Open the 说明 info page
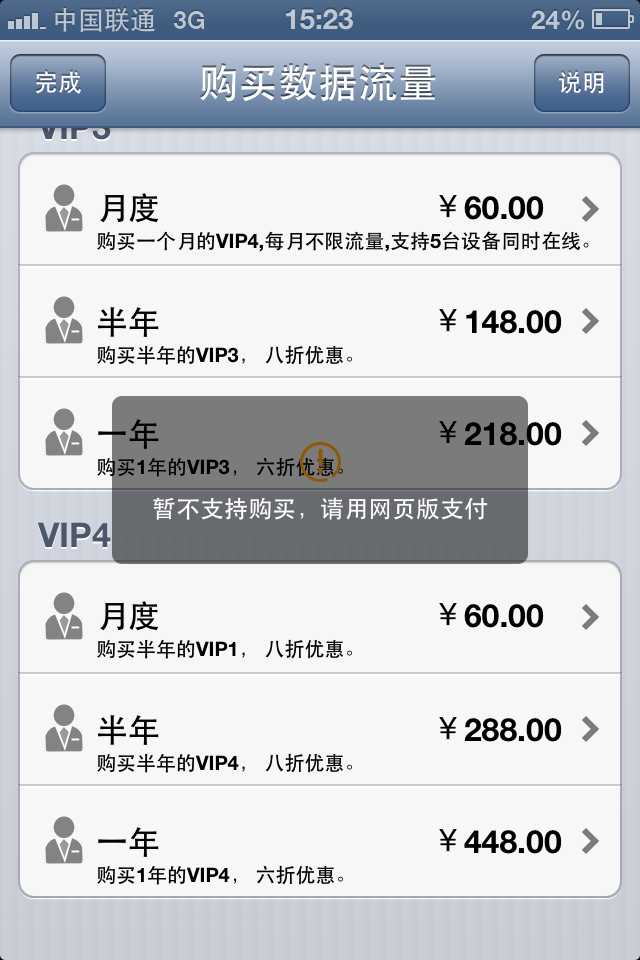 point(581,83)
